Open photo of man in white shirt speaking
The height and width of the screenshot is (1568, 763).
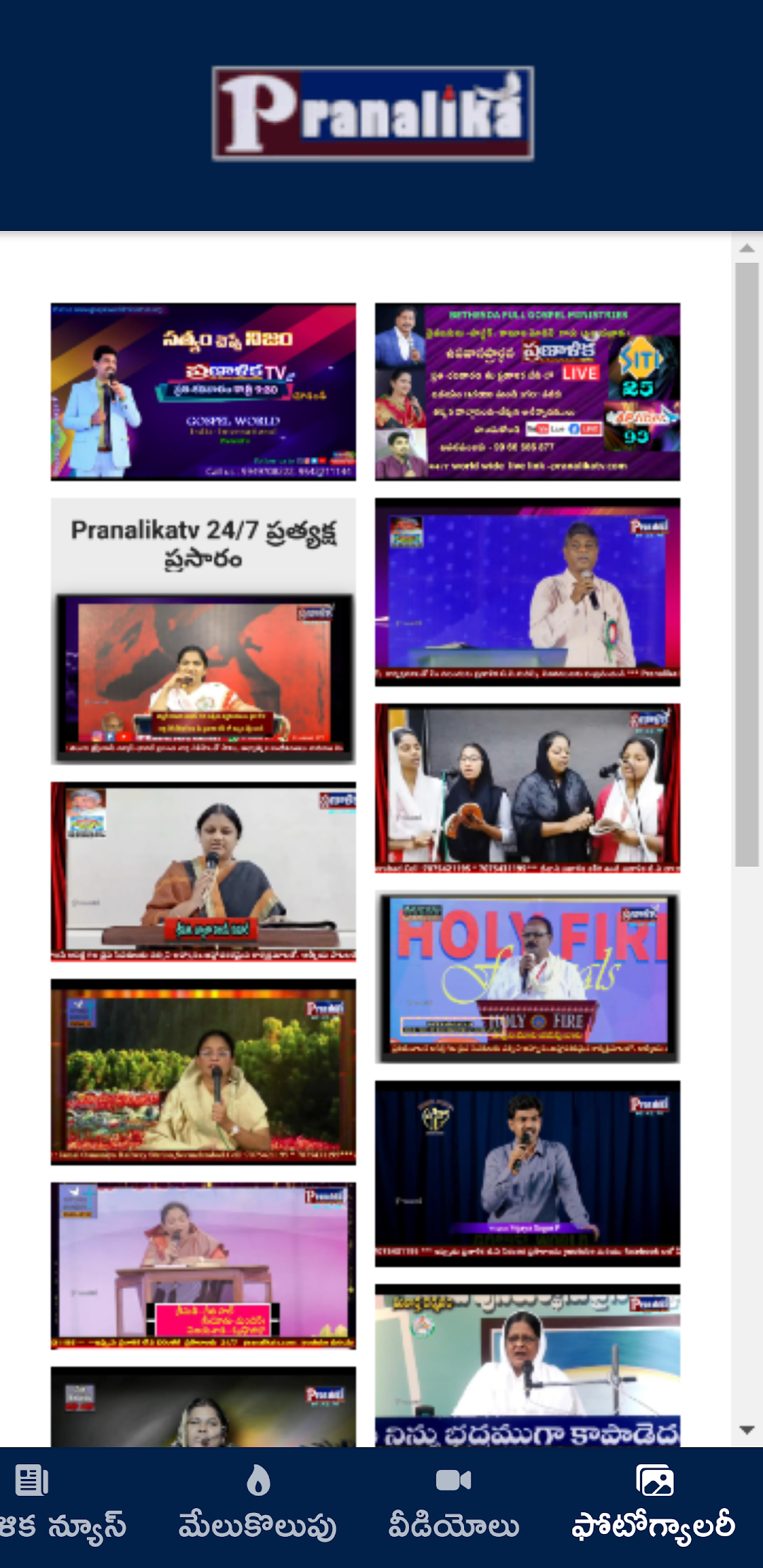coord(528,592)
